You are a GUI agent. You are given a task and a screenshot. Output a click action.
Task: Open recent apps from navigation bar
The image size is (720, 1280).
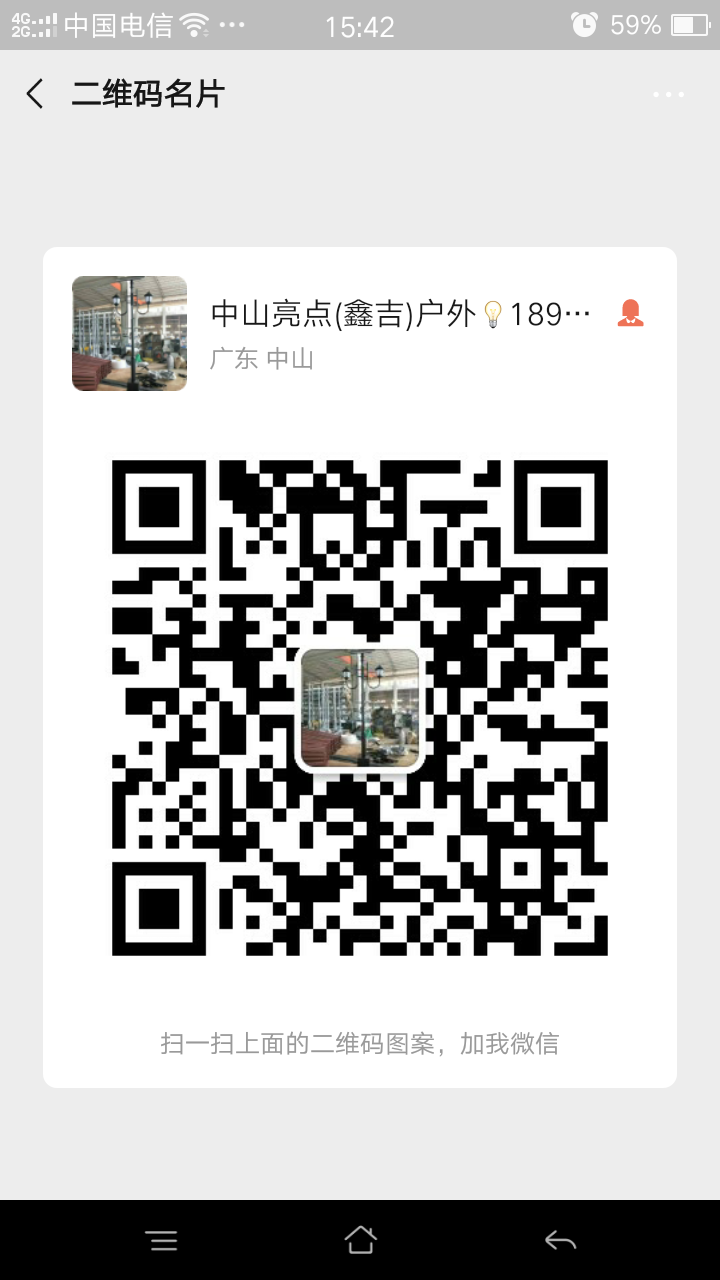(x=161, y=1241)
